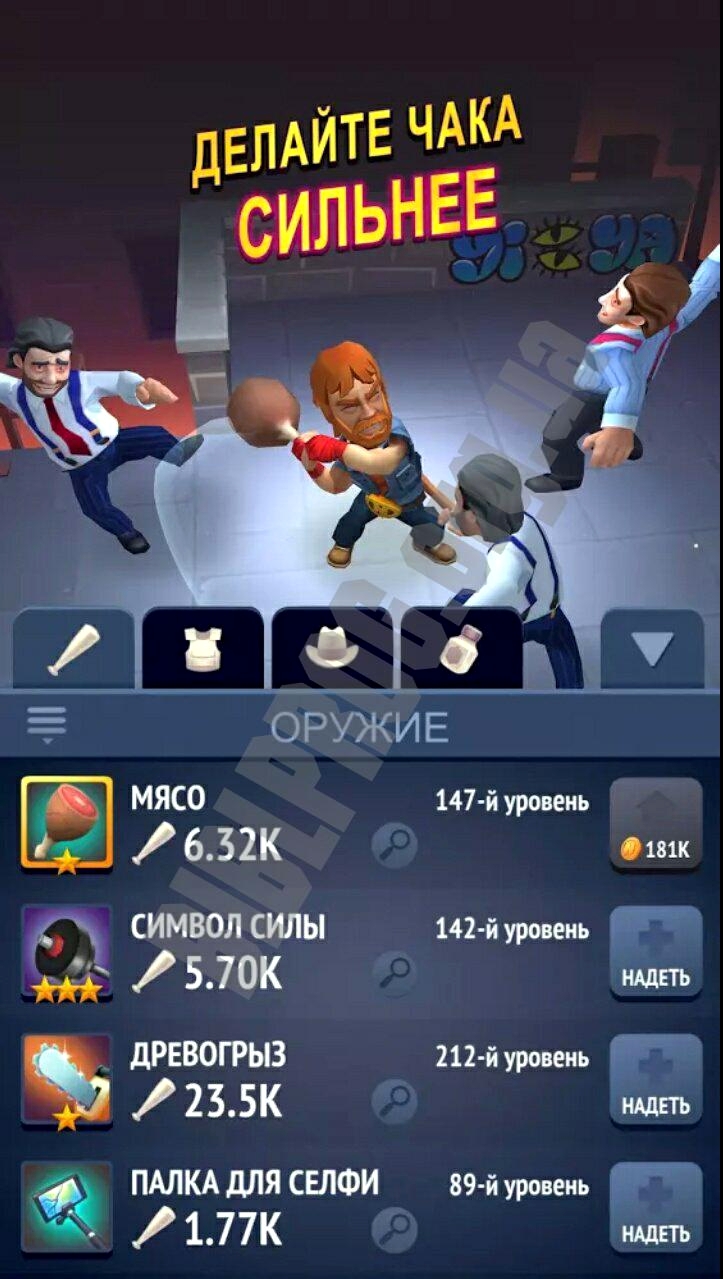Screen dimensions: 723x1279
Task: Open the sort menu beside ОРУЖИЕ
Action: [46, 724]
